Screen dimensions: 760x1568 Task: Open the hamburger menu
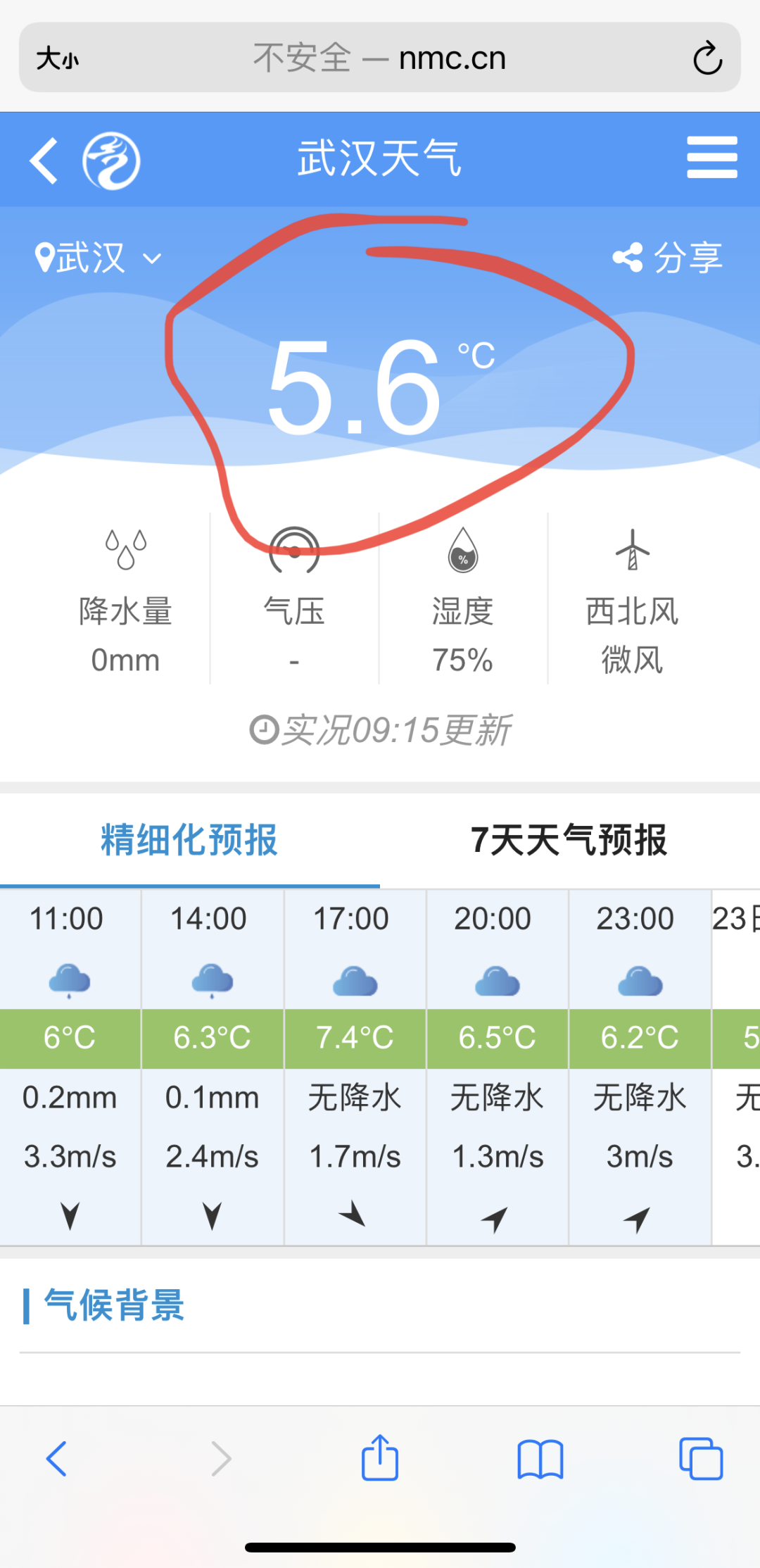[x=711, y=158]
